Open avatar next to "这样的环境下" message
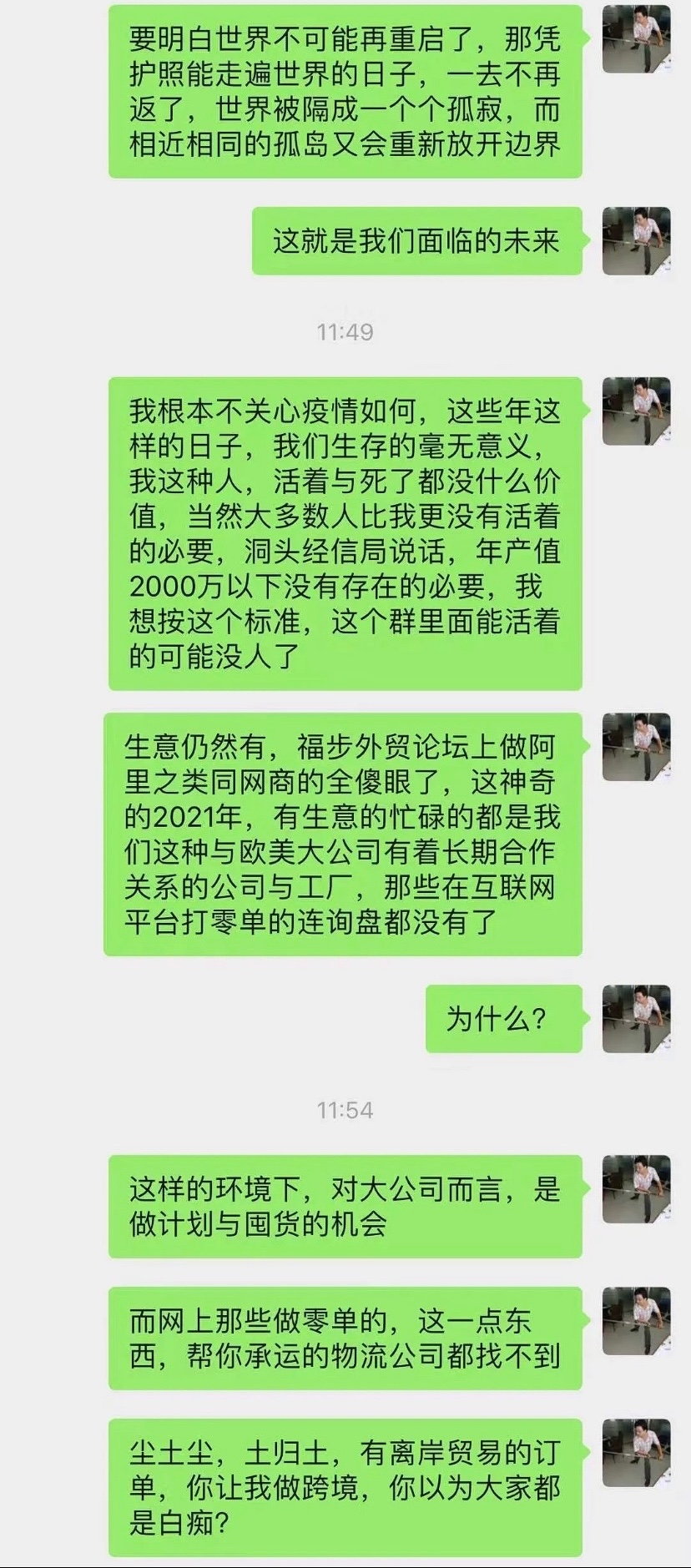Screen dimensions: 691x1568 click(636, 1188)
